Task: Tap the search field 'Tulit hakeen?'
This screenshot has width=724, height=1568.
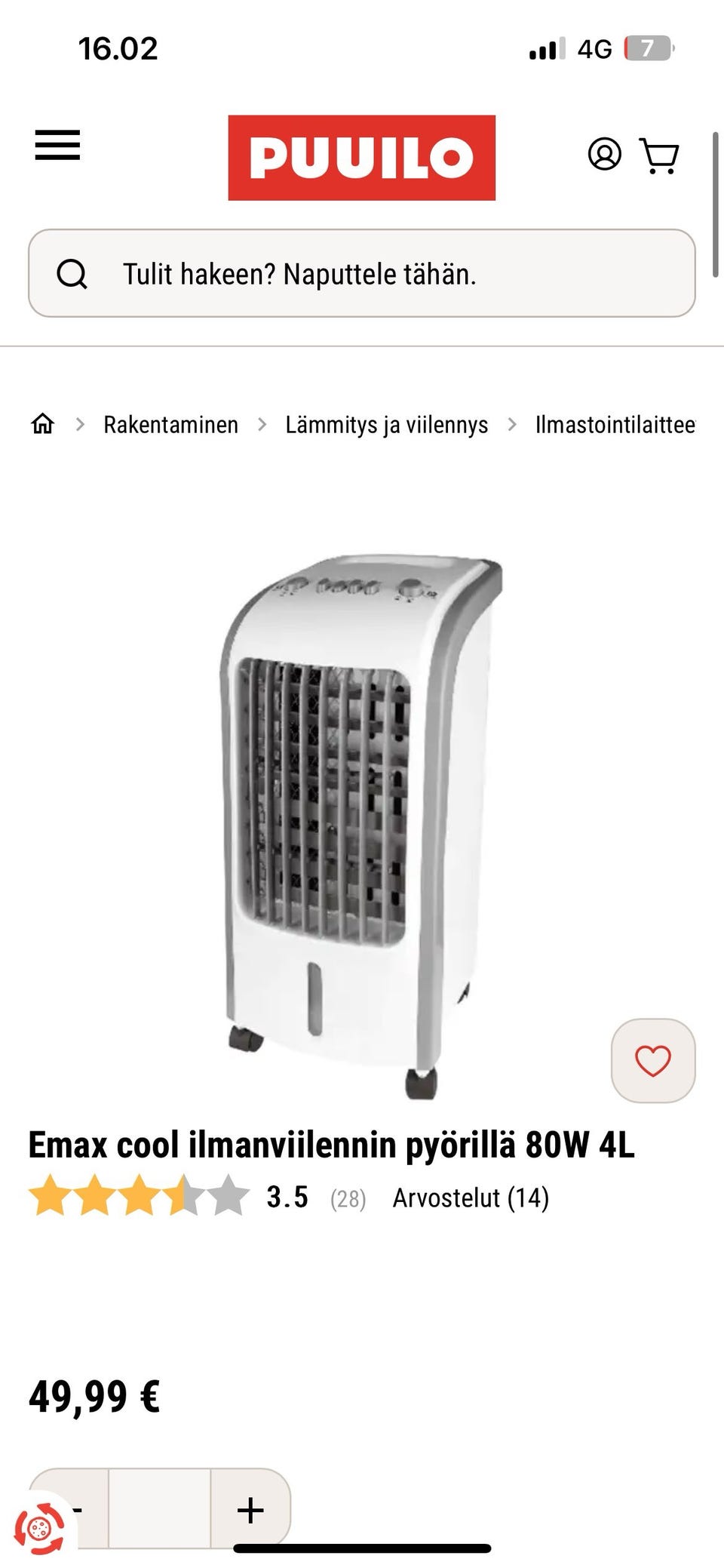Action: 362,273
